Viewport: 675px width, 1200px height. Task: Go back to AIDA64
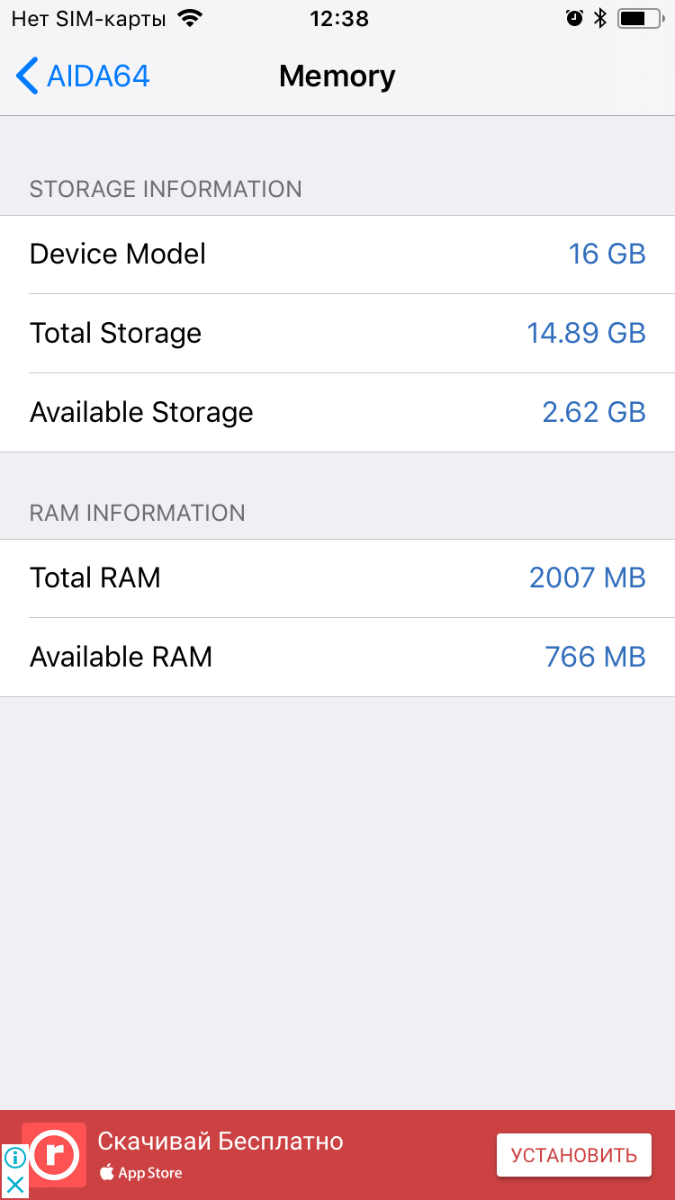[x=83, y=76]
